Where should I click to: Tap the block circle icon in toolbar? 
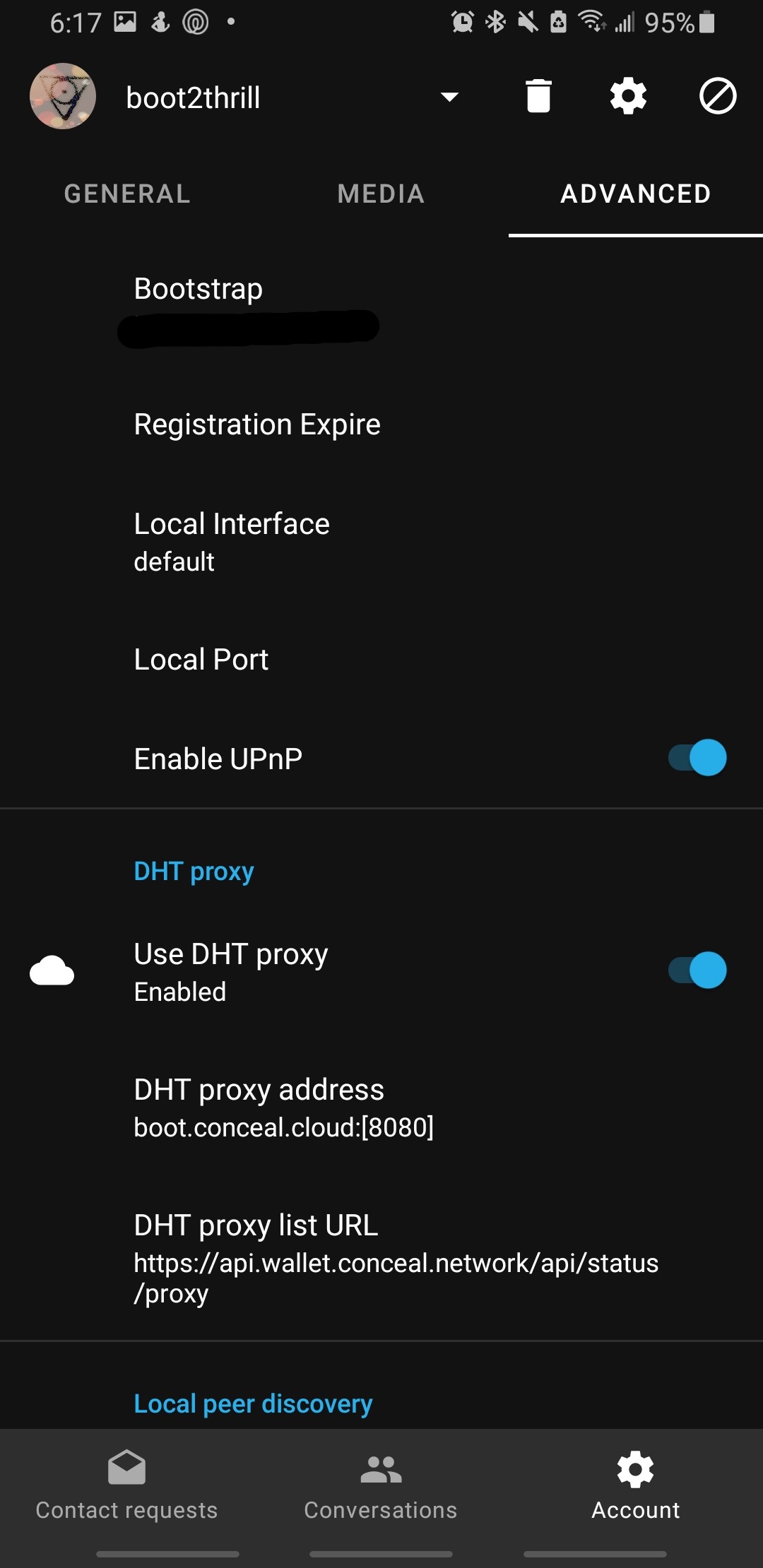pyautogui.click(x=717, y=96)
